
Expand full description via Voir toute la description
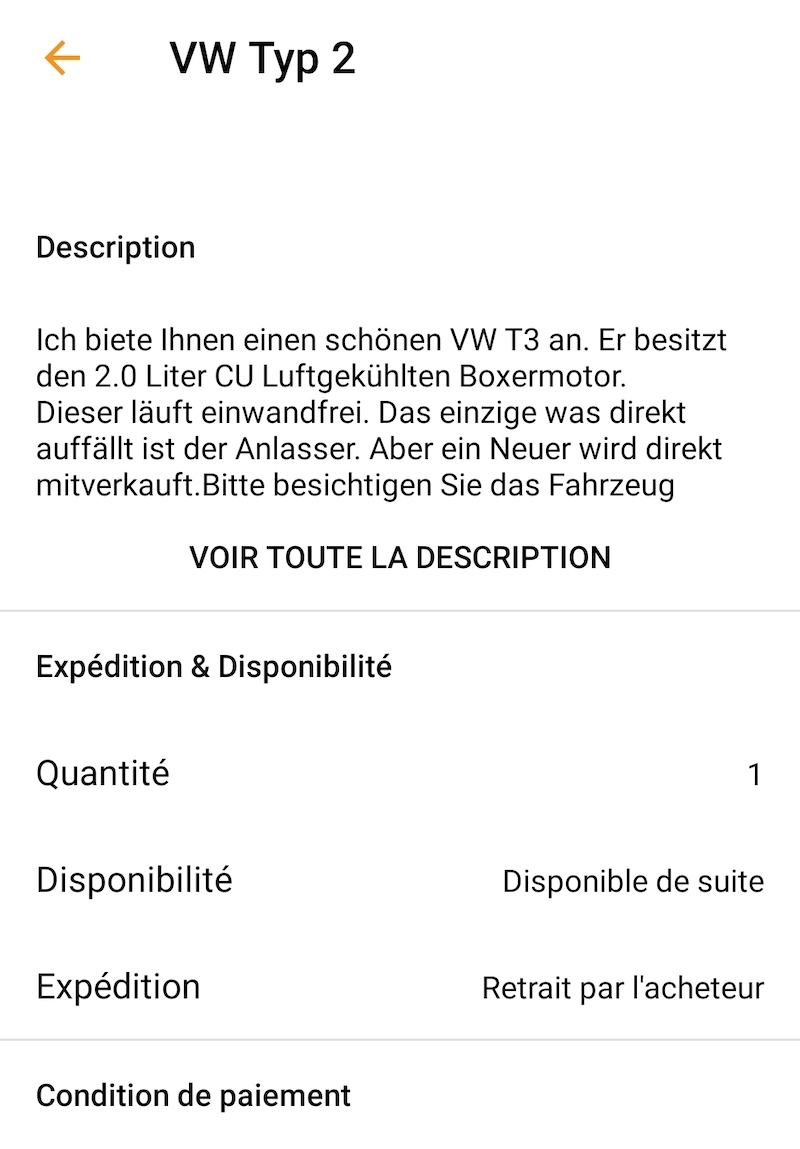pyautogui.click(x=400, y=557)
